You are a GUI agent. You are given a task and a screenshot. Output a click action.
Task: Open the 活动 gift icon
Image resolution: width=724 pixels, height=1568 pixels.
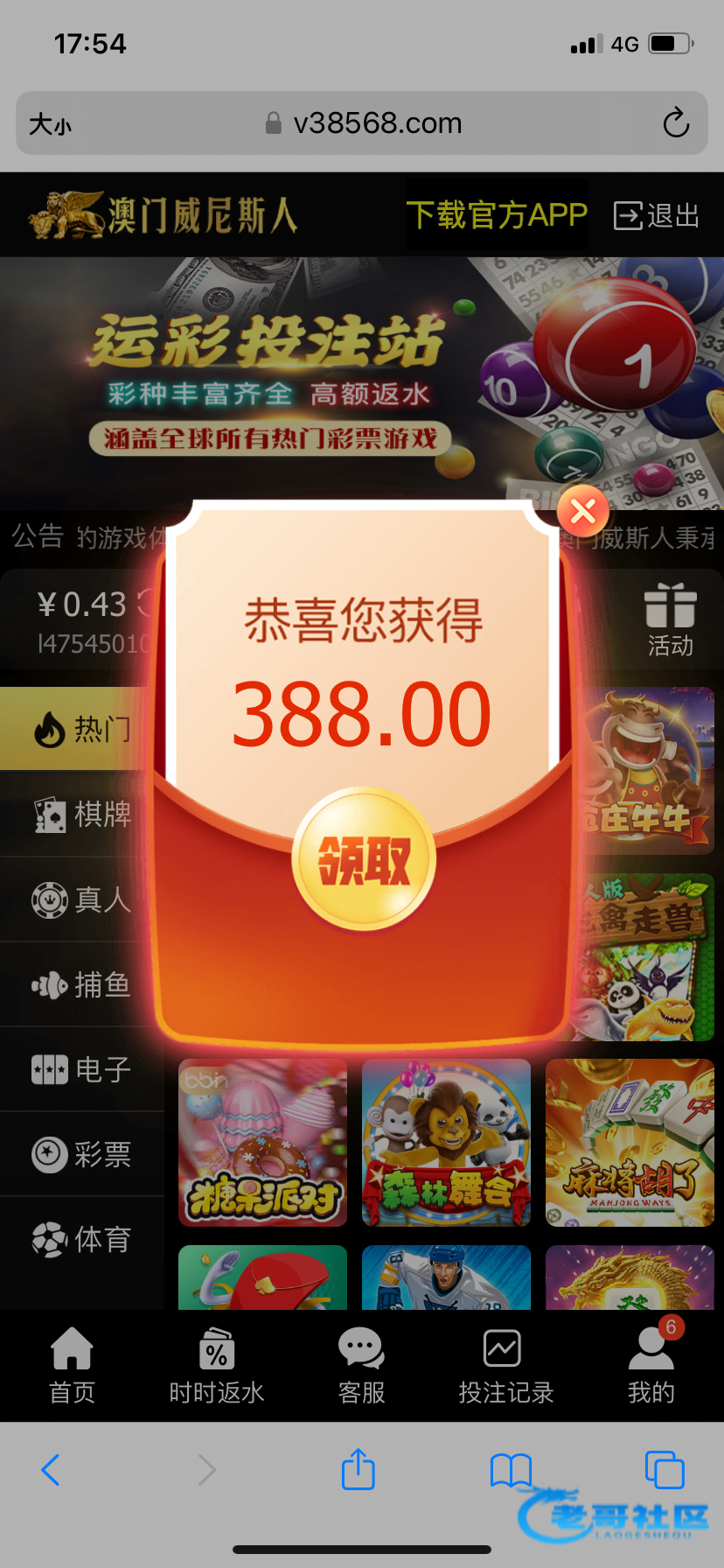click(x=670, y=619)
